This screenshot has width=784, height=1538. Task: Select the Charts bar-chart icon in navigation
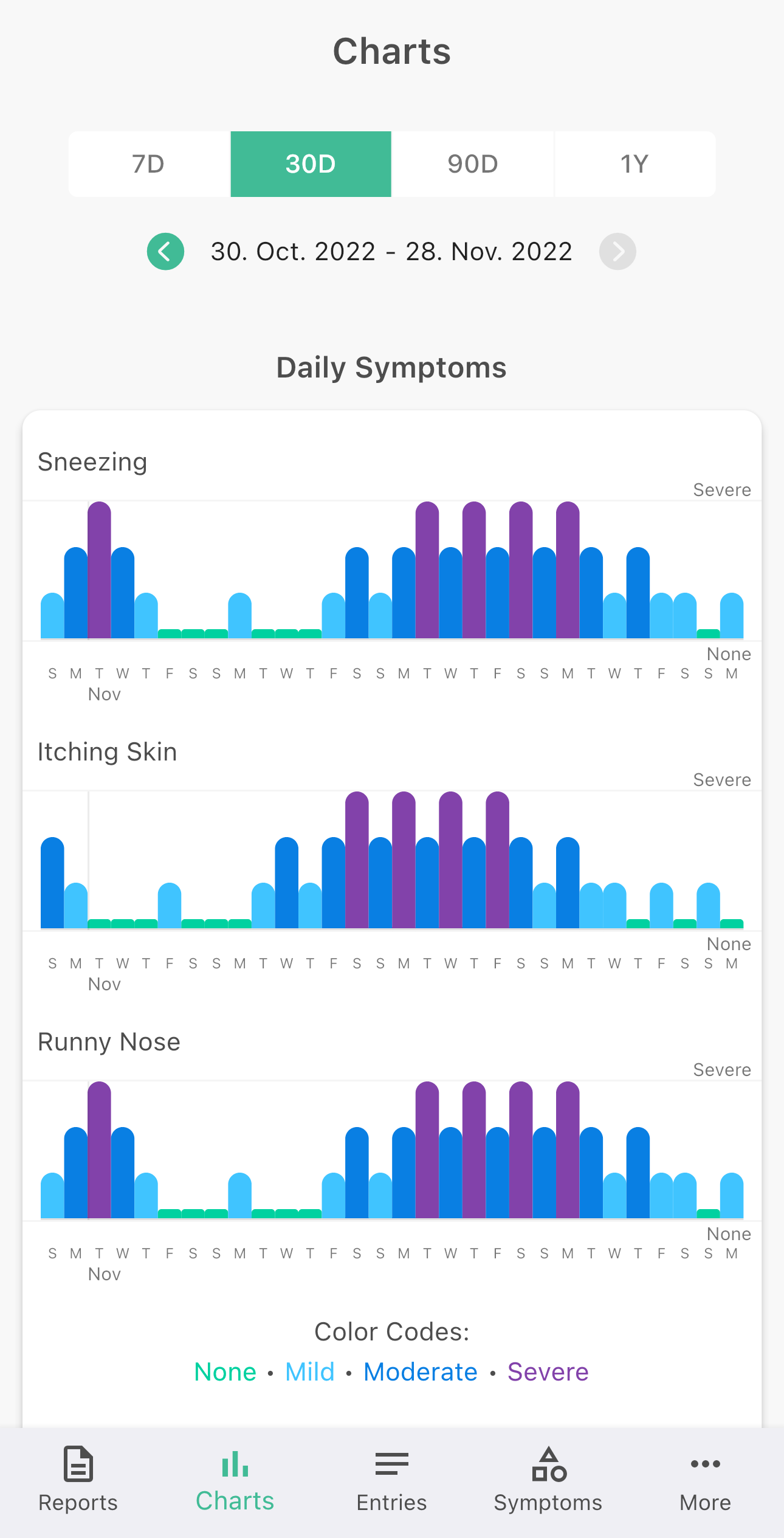235,1465
